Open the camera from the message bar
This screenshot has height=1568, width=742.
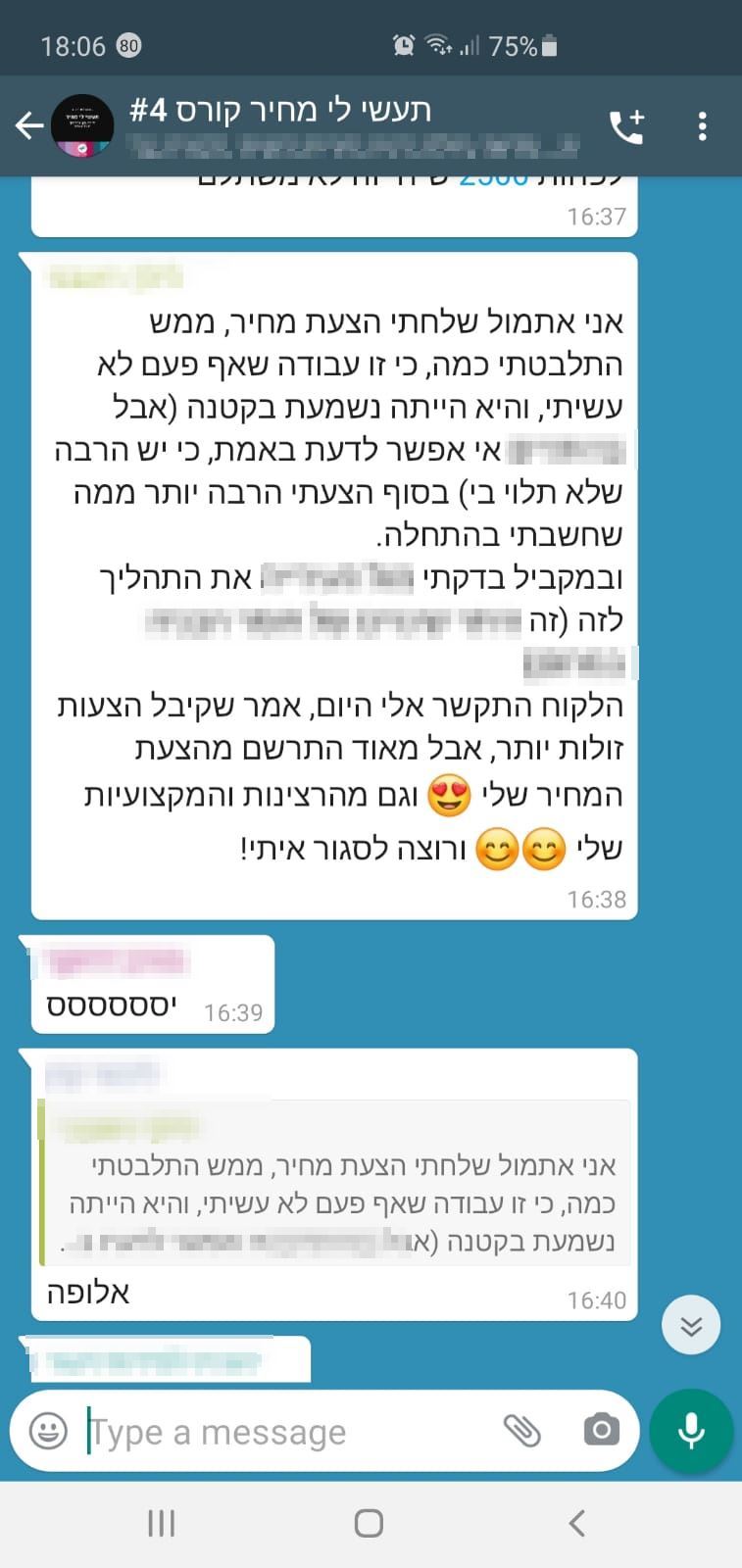[x=601, y=1431]
